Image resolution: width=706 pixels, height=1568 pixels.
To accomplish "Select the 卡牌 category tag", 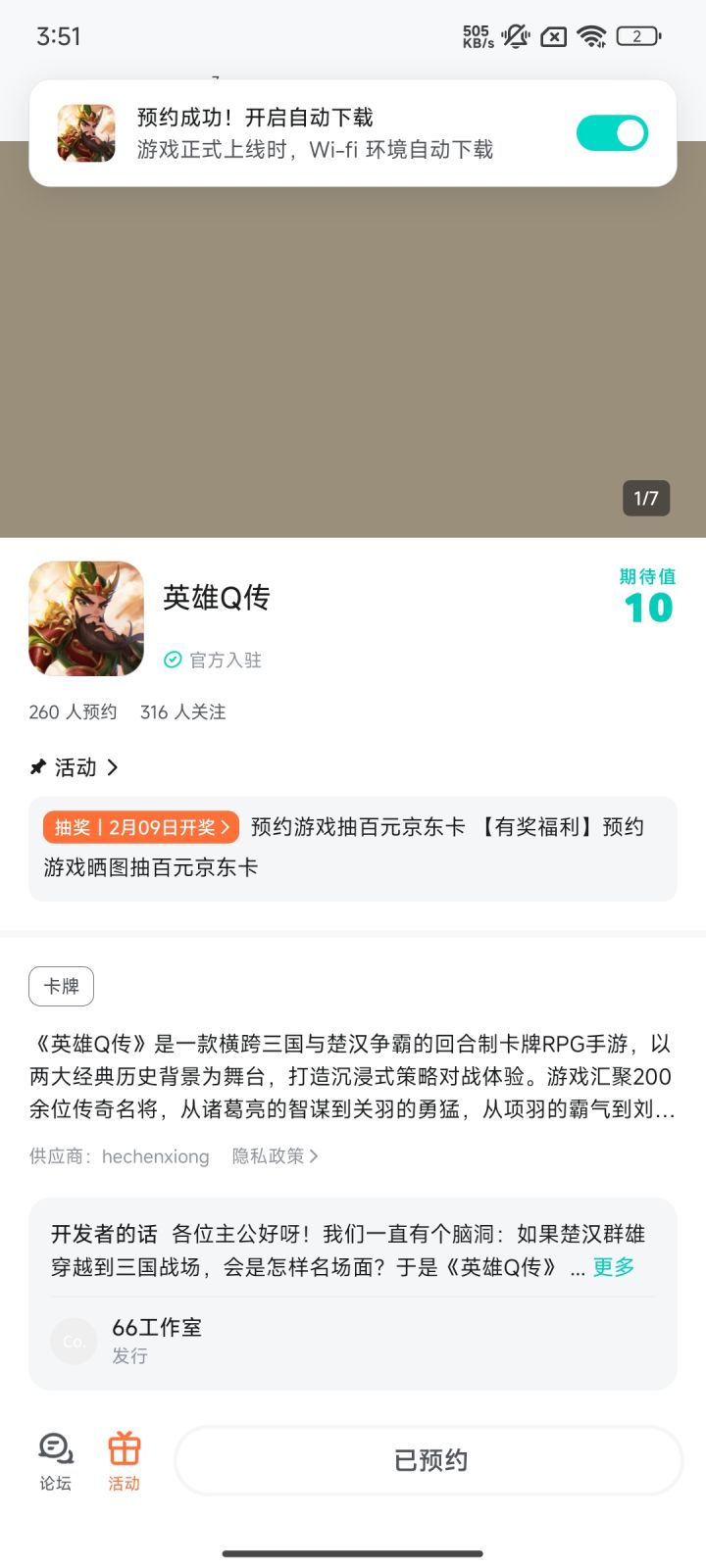I will (x=61, y=986).
